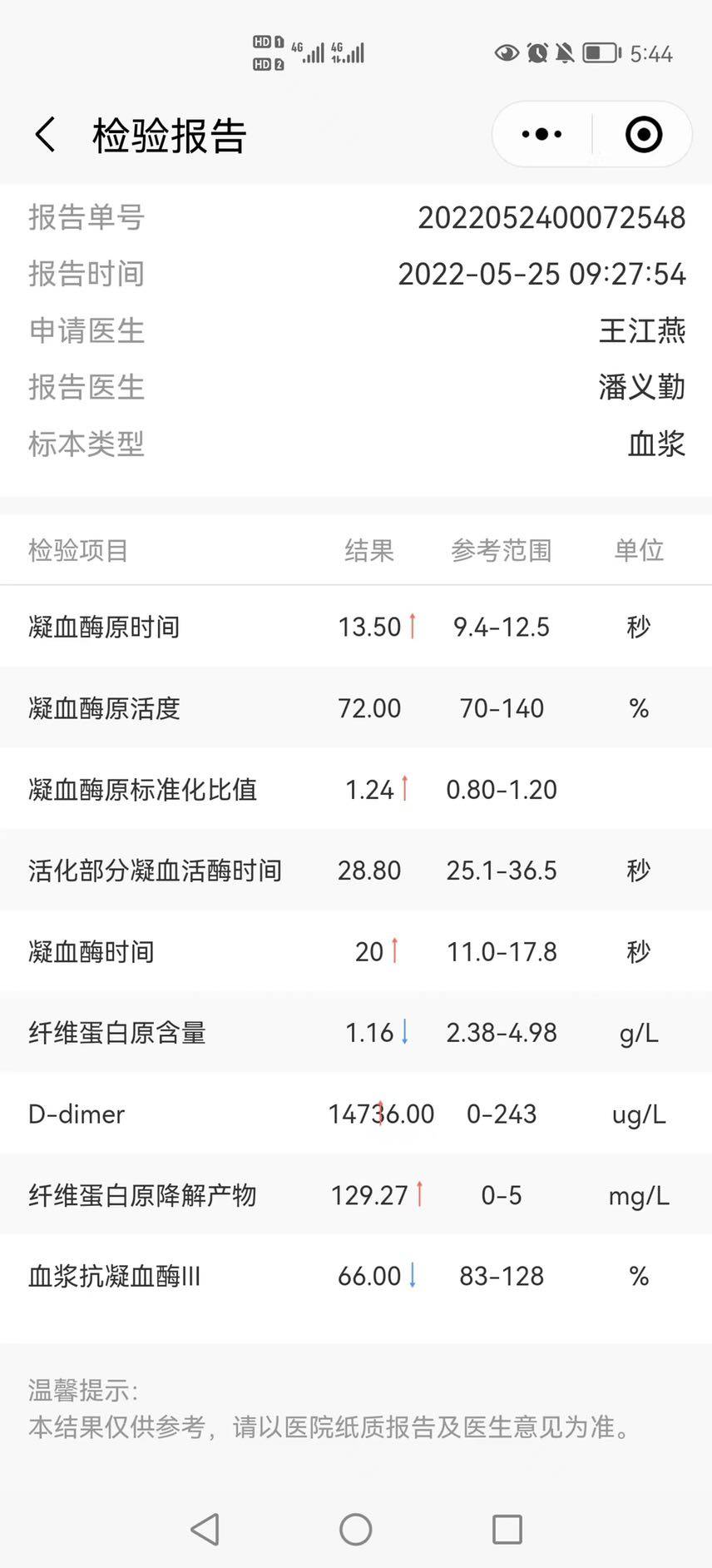The height and width of the screenshot is (1568, 712).
Task: Open the recent apps overview
Action: coord(507,1529)
